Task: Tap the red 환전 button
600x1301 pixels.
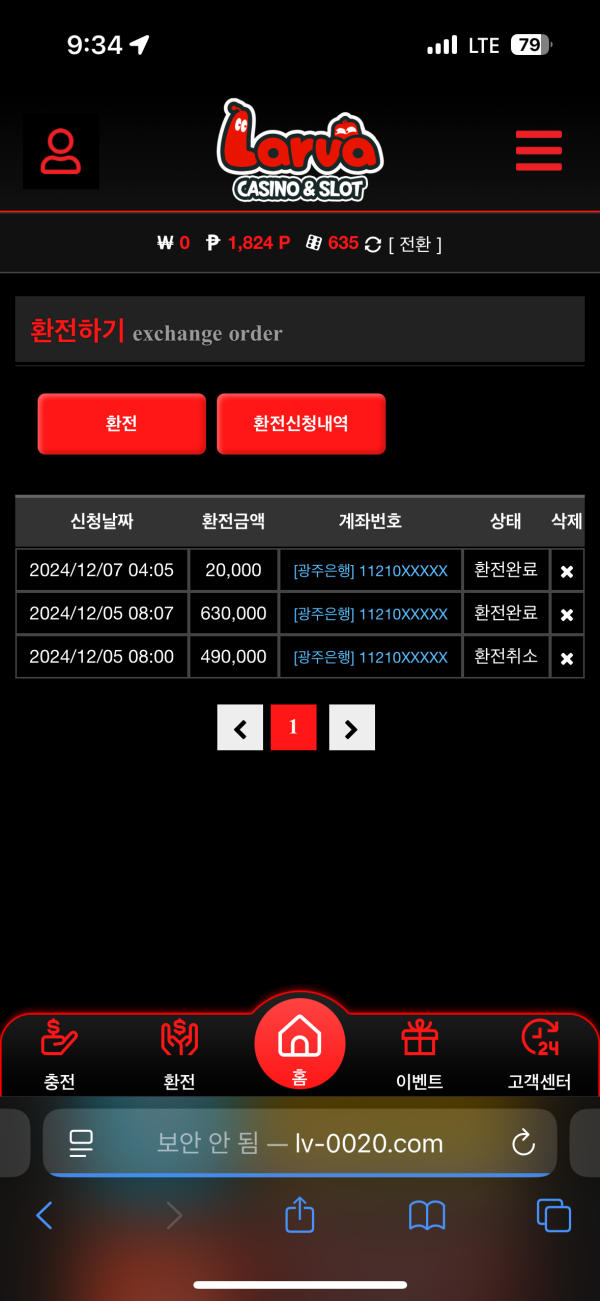Action: pos(121,424)
